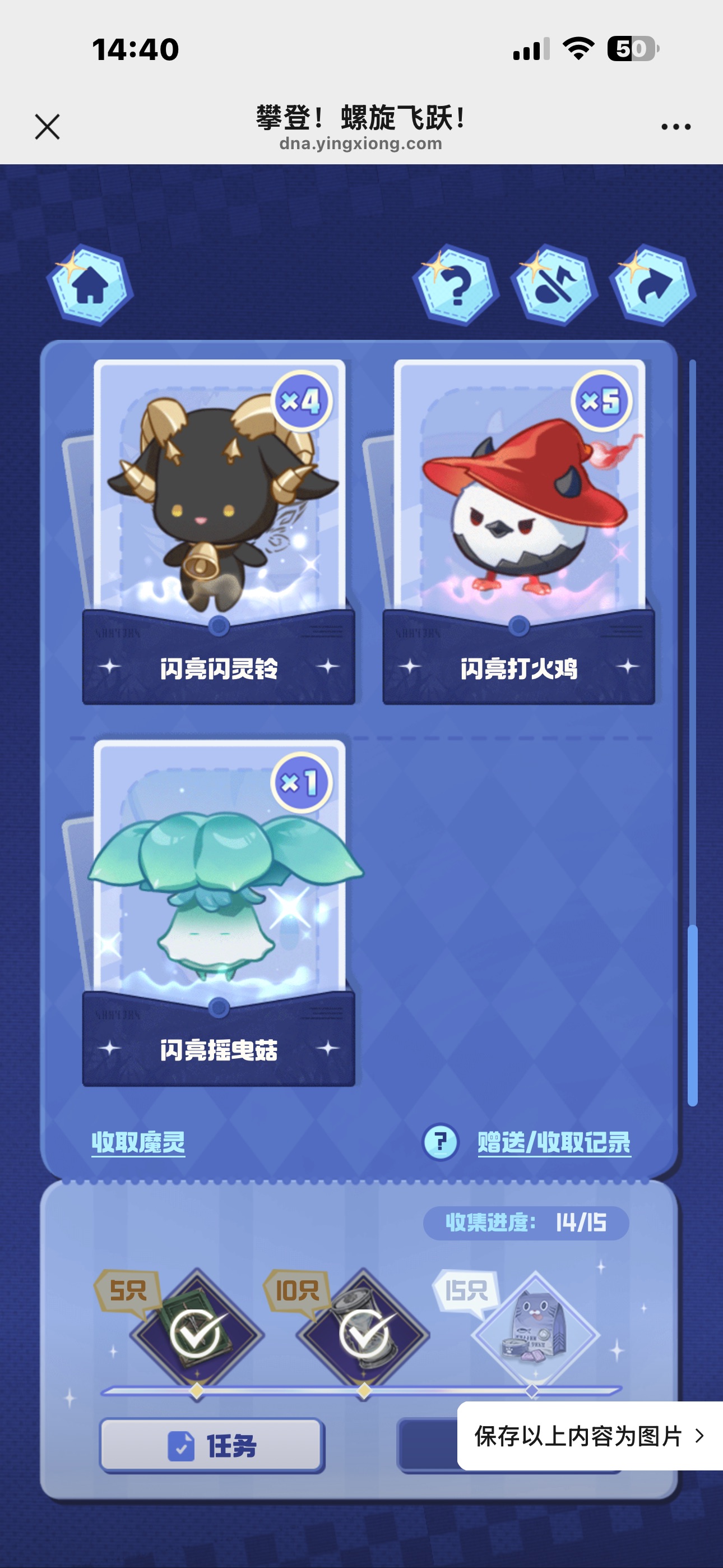Tap the help icon beside 赠送/收取记录

(441, 1142)
